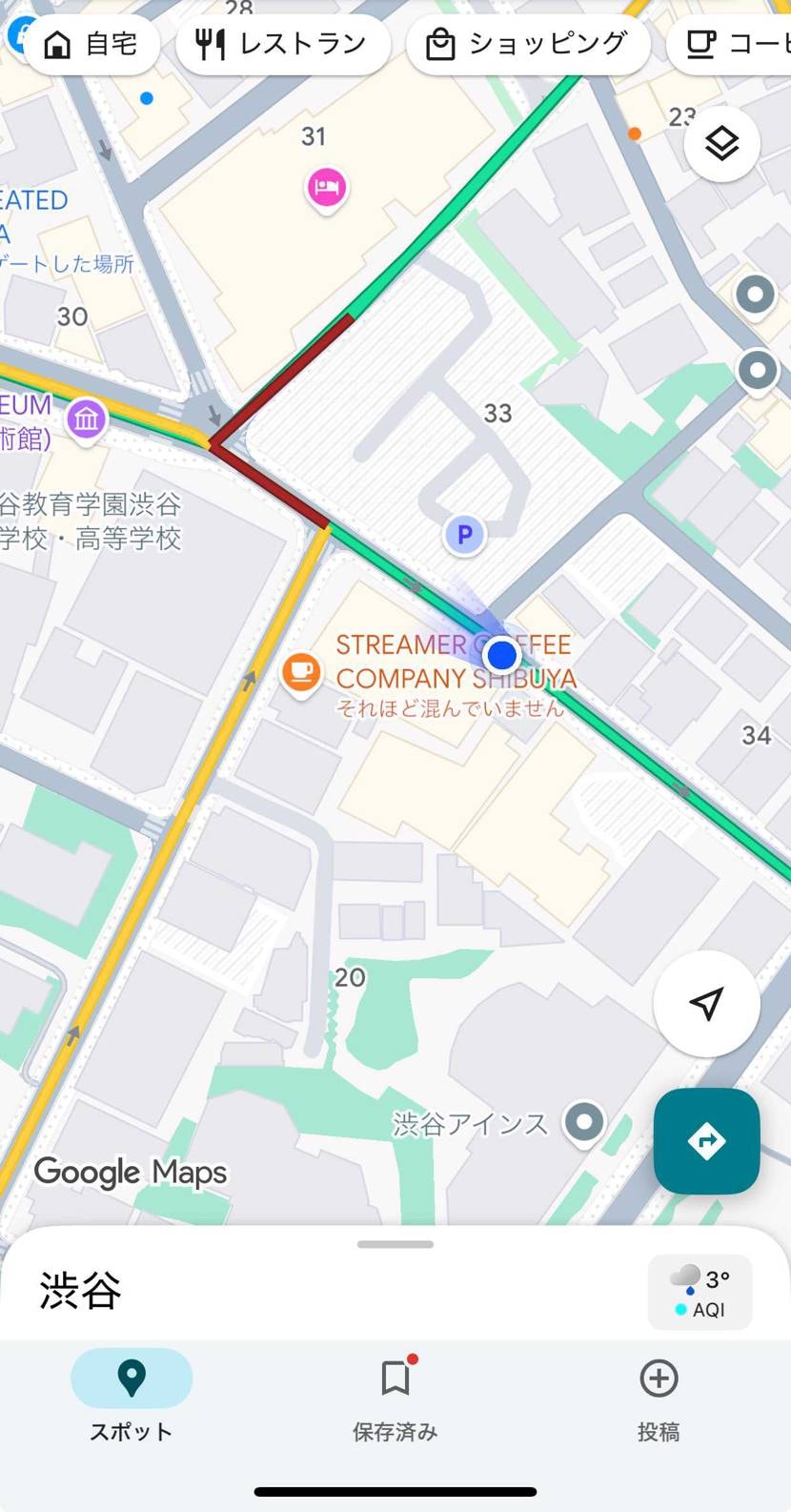
Task: Tap the compass navigation arrow button
Action: tap(705, 1005)
